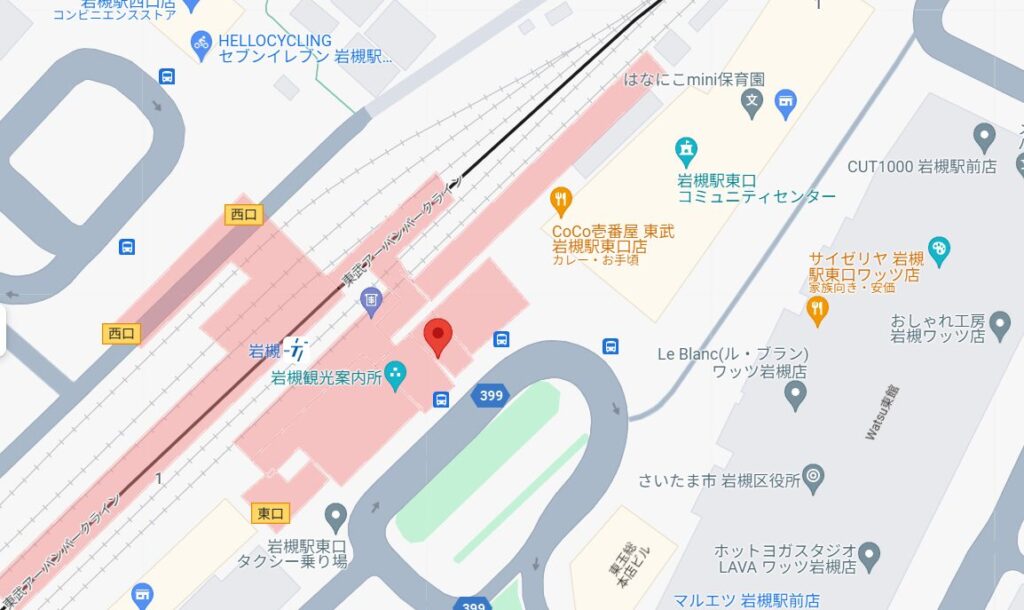The width and height of the screenshot is (1024, 610).
Task: Tap the 岩槻駅東口コミュニティセンター marker
Action: tap(686, 152)
